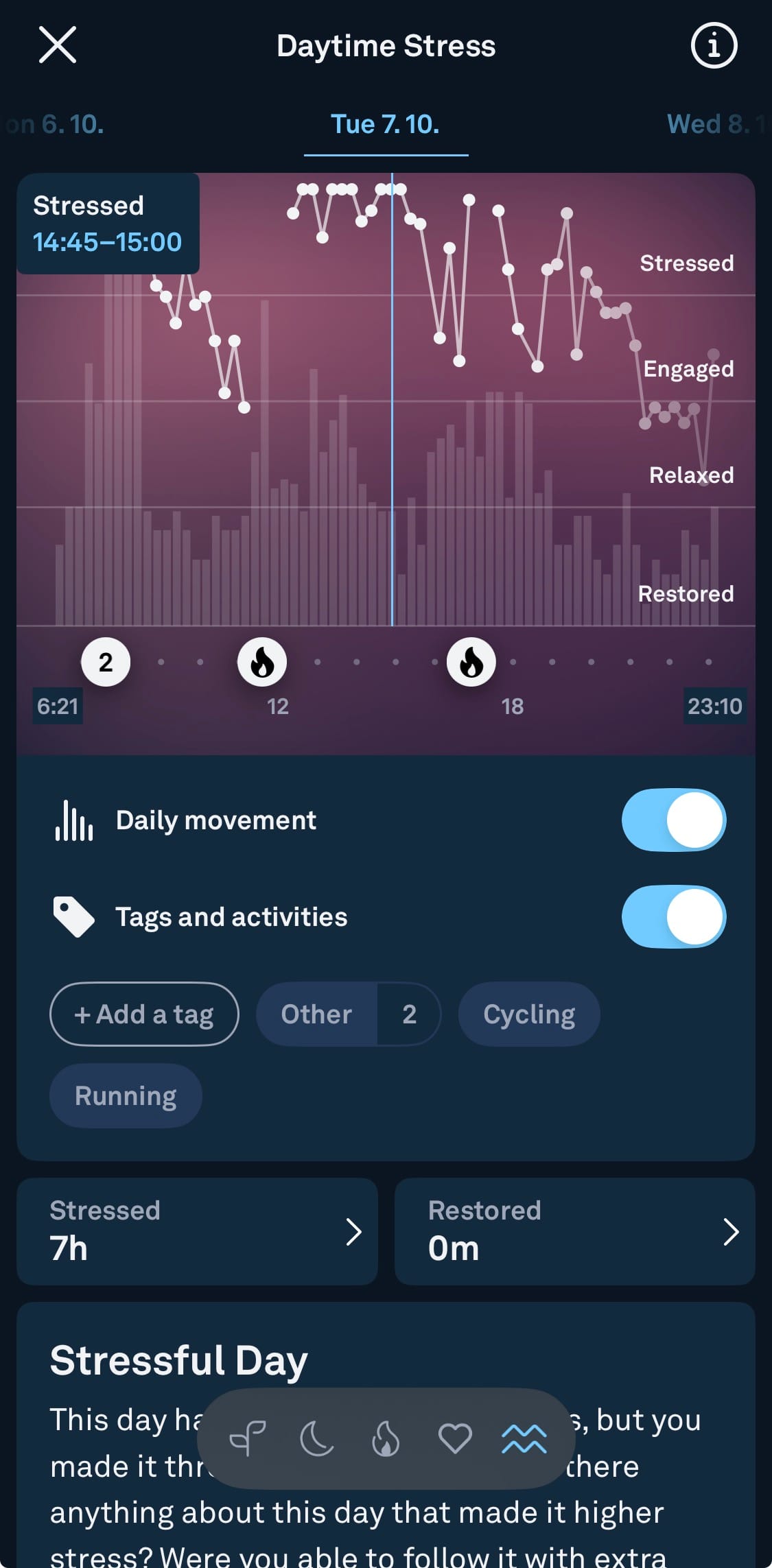
Task: Open the Restored 0m details card
Action: 575,1231
